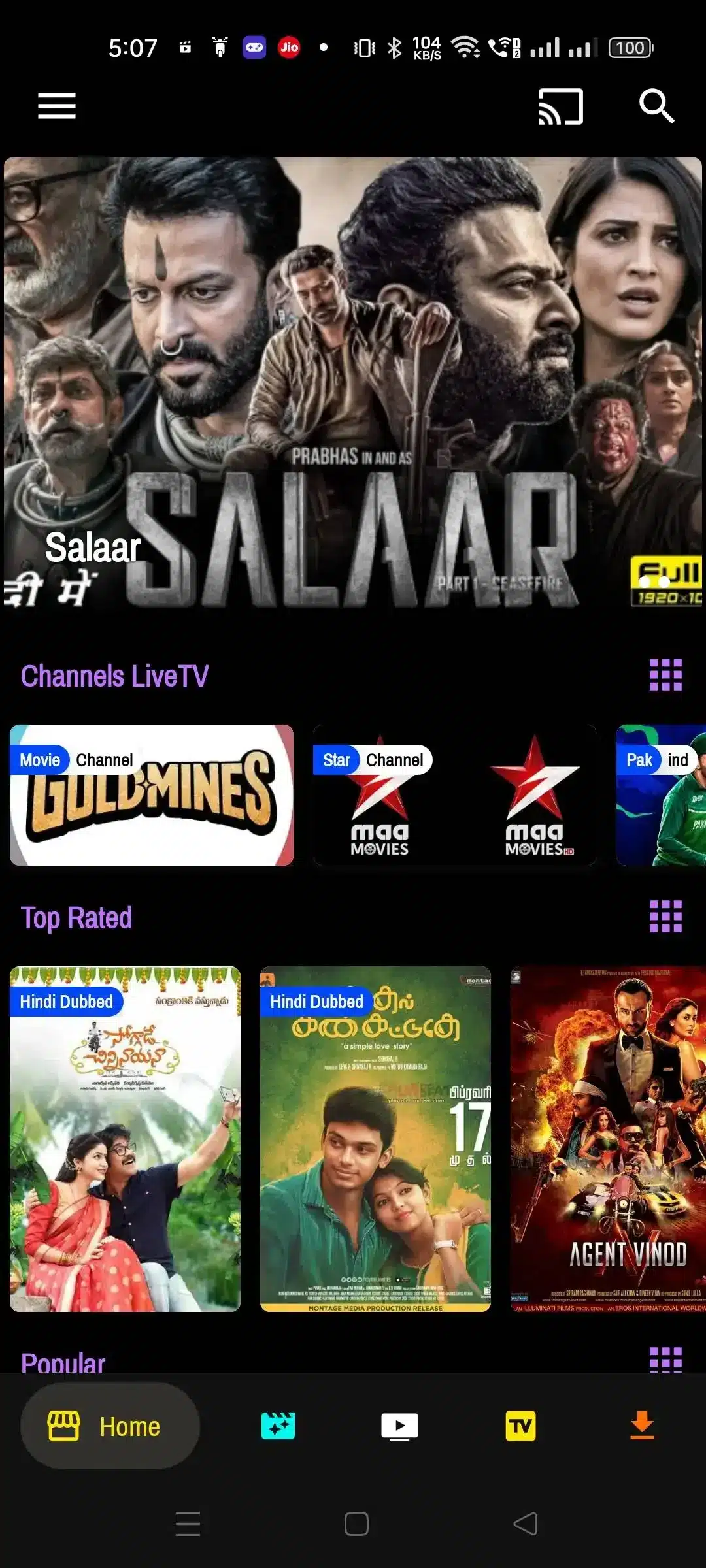The width and height of the screenshot is (706, 1568).
Task: Tap the Channels LiveTV section heading
Action: (x=114, y=676)
